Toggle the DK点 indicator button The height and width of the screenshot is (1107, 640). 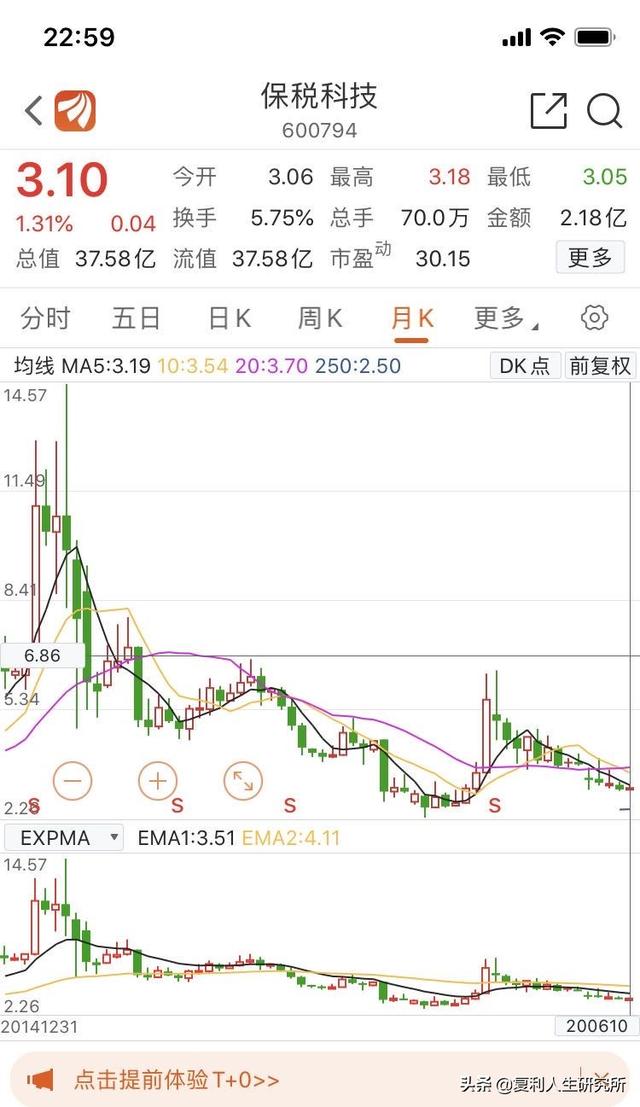[525, 366]
